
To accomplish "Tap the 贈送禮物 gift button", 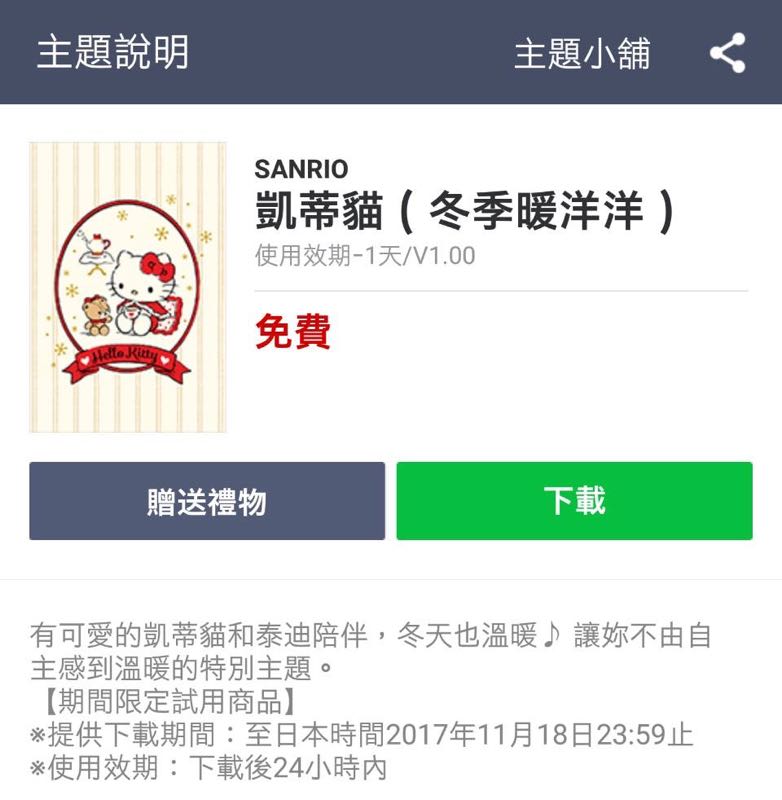I will point(207,501).
